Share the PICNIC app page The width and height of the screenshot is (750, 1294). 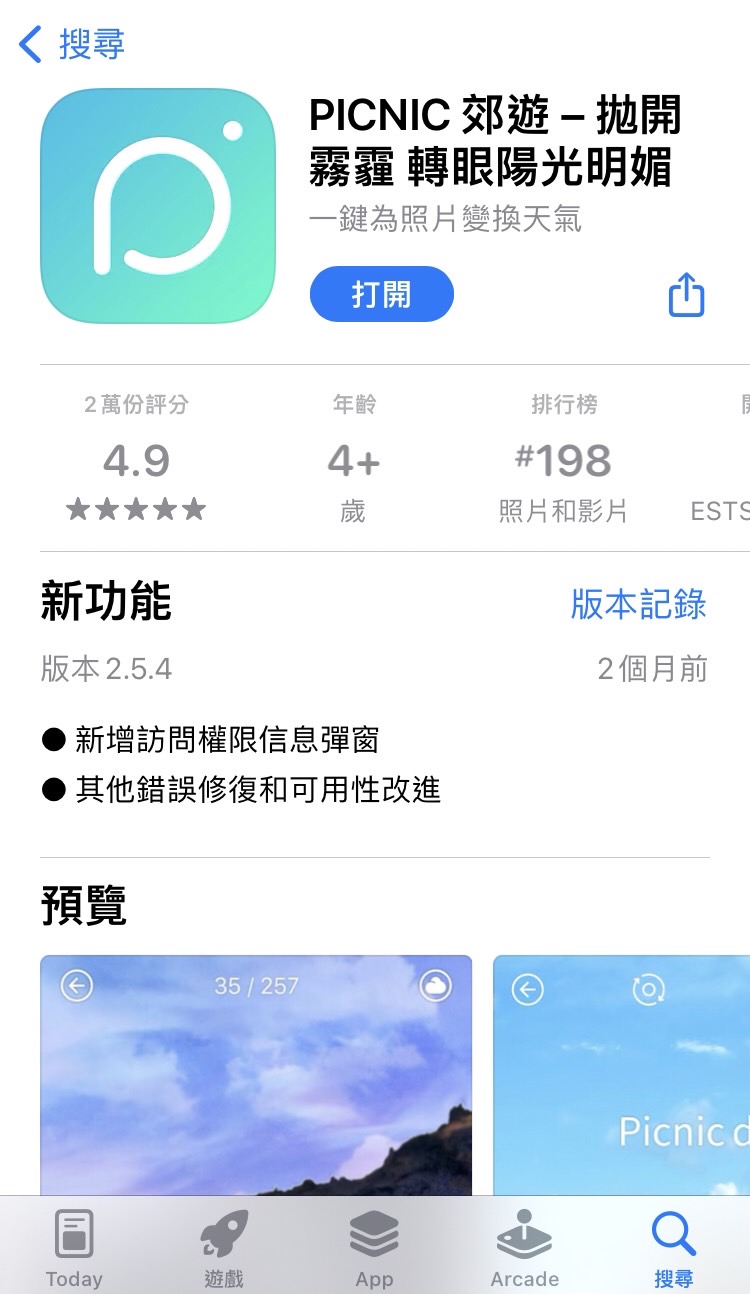(686, 295)
